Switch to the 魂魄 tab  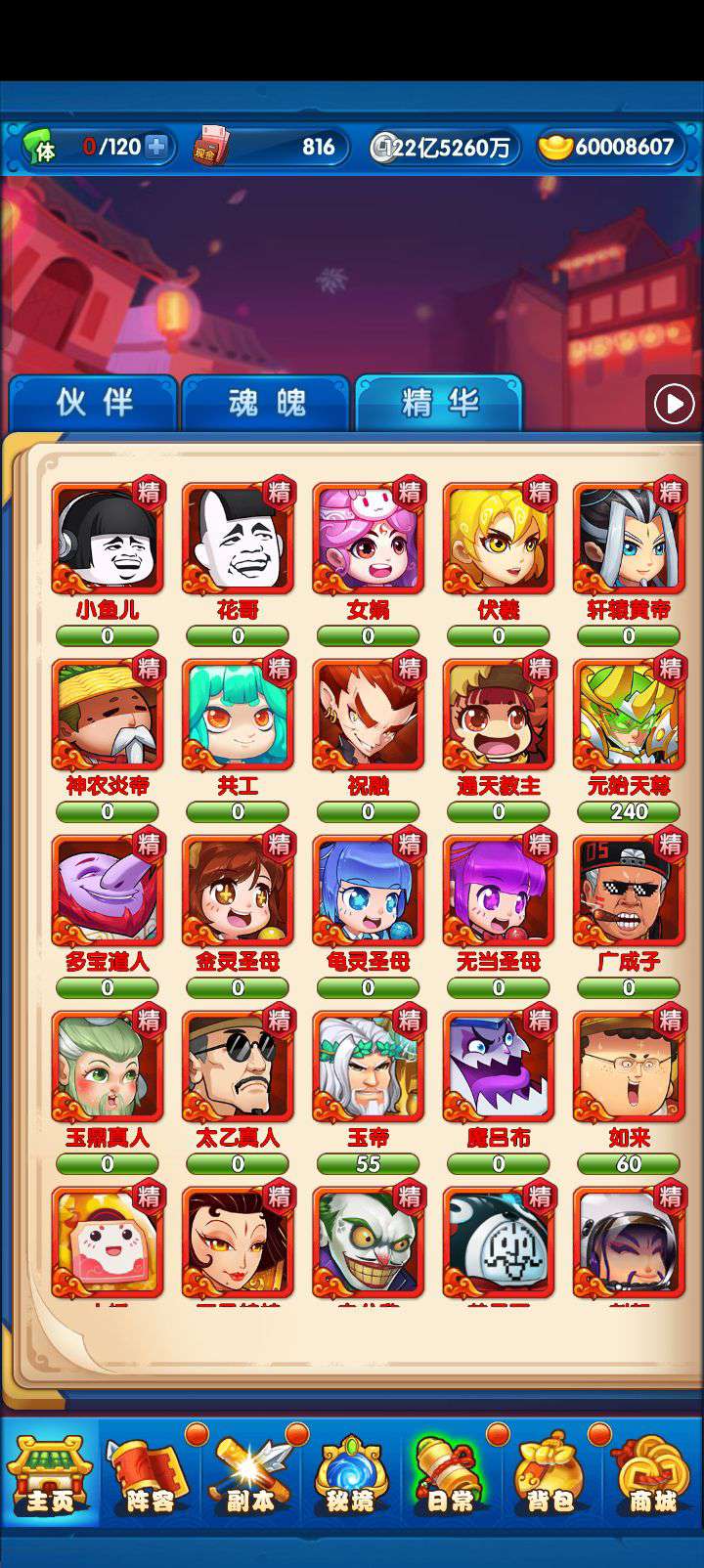[266, 403]
